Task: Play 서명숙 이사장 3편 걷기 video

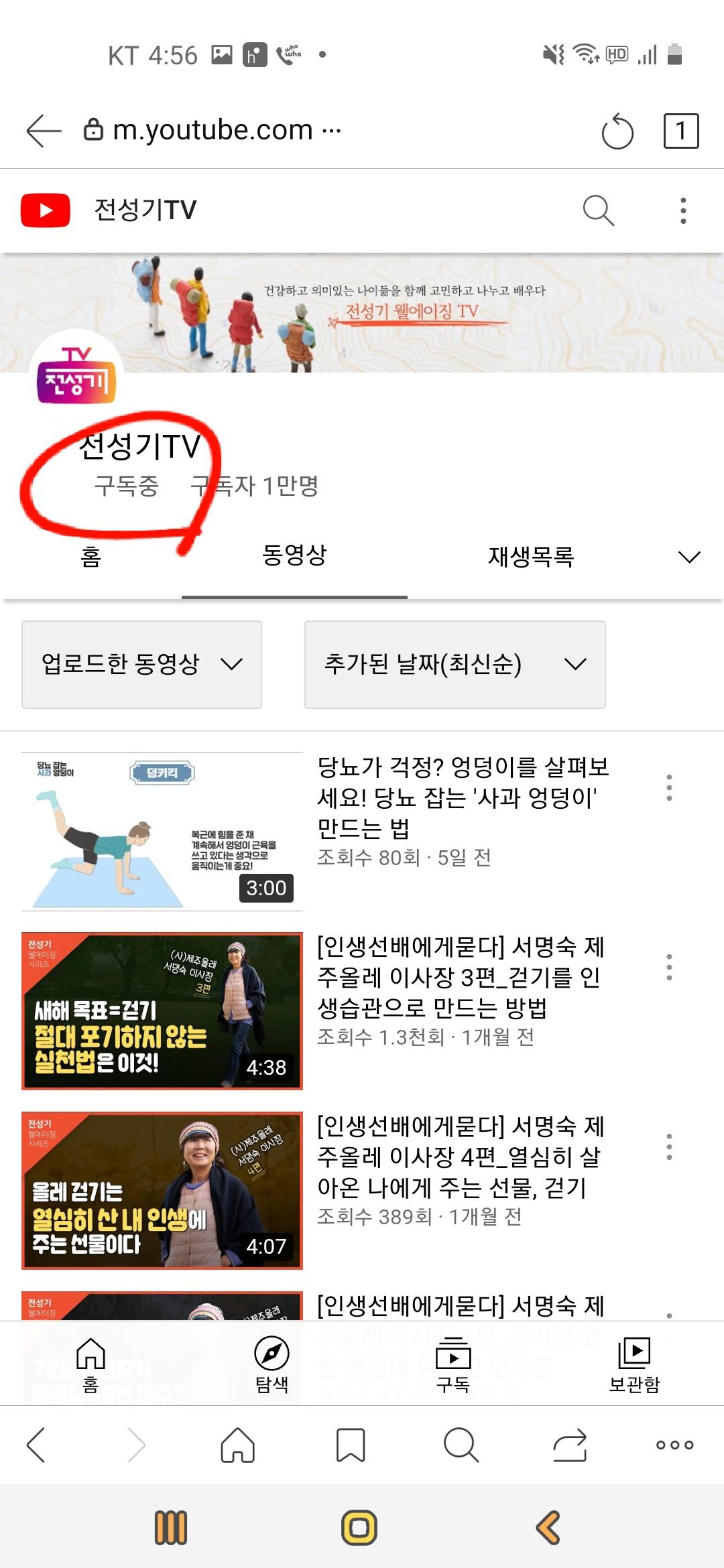Action: click(x=162, y=1010)
